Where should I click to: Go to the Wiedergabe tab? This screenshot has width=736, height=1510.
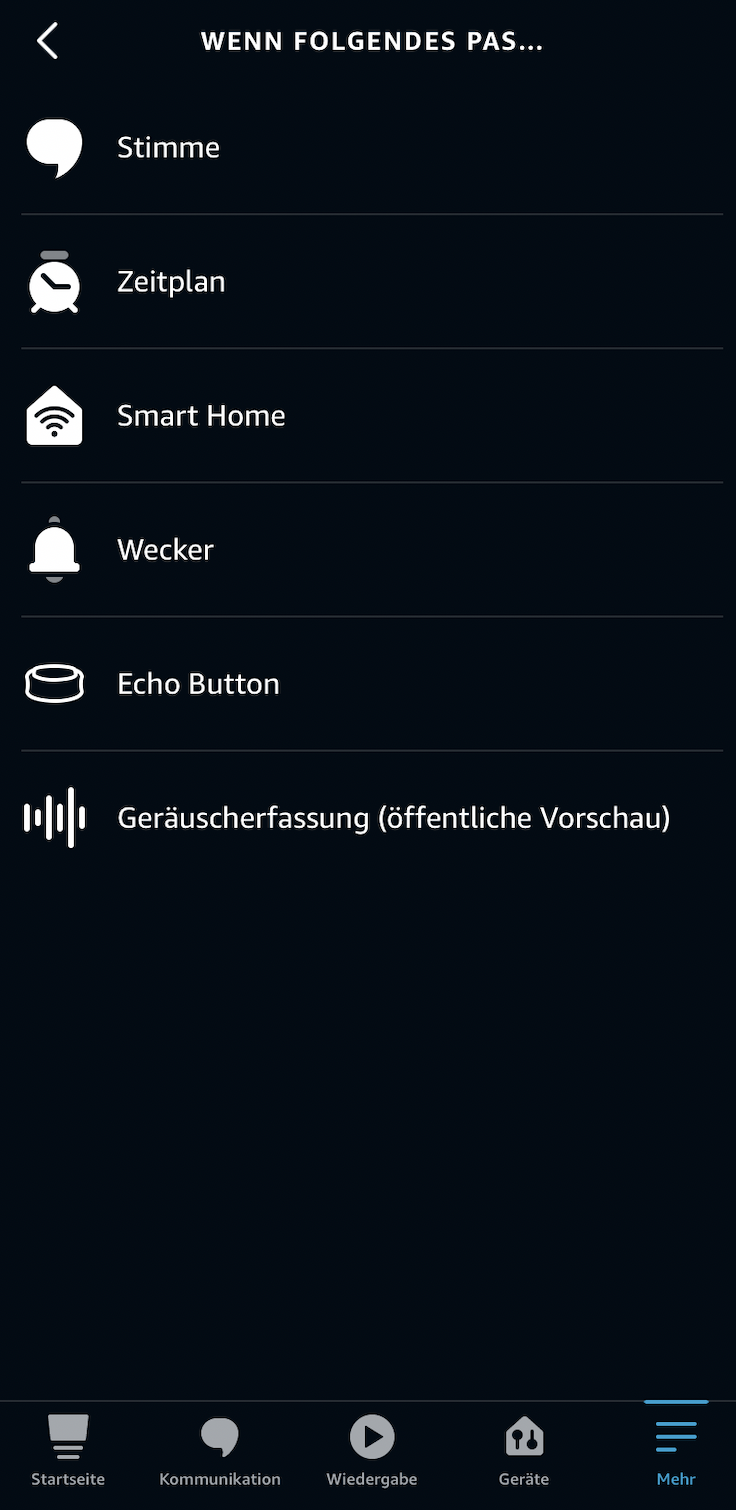pyautogui.click(x=372, y=1451)
